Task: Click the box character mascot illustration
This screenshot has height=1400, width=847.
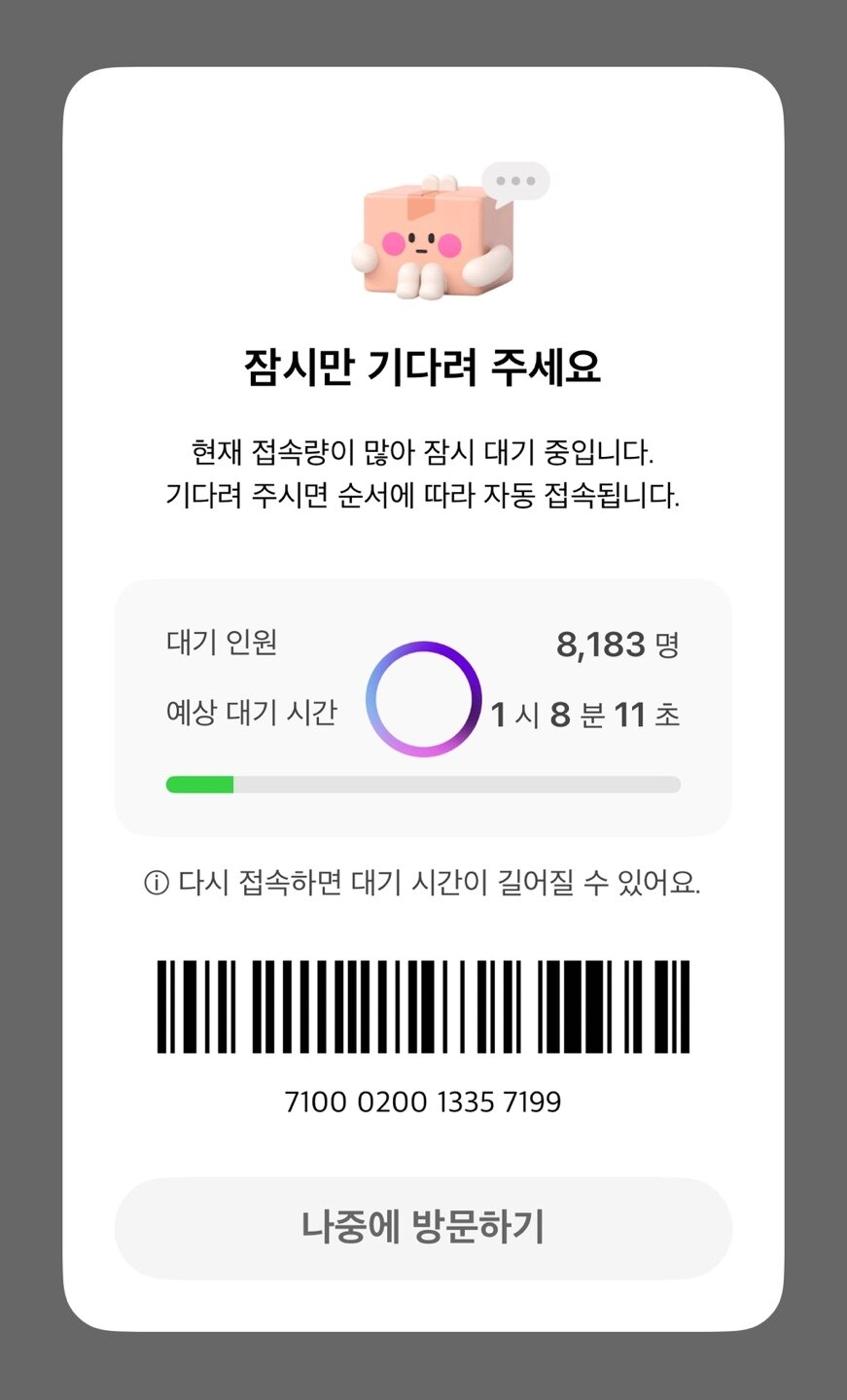Action: click(423, 238)
